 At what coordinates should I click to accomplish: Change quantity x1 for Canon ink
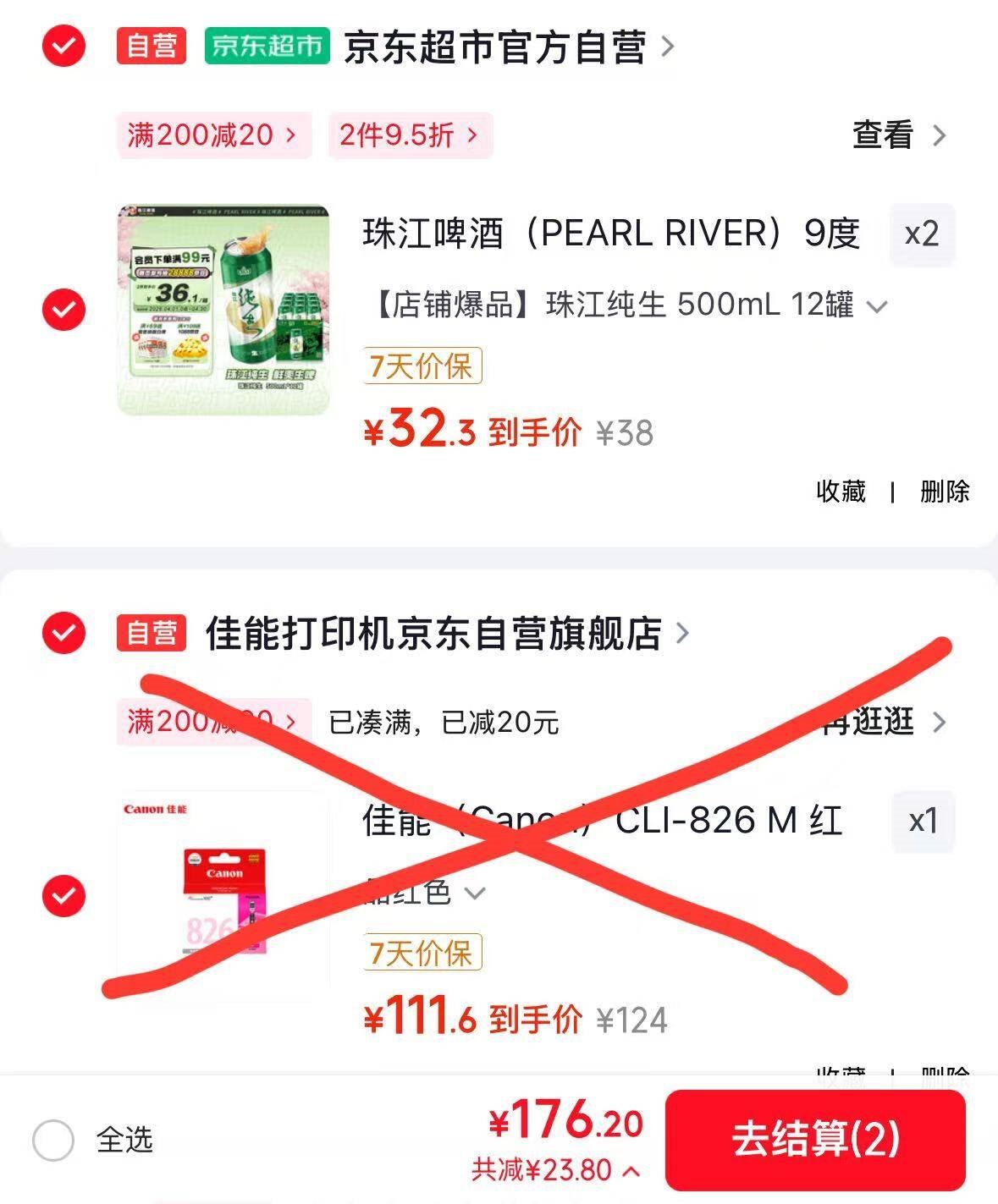923,821
